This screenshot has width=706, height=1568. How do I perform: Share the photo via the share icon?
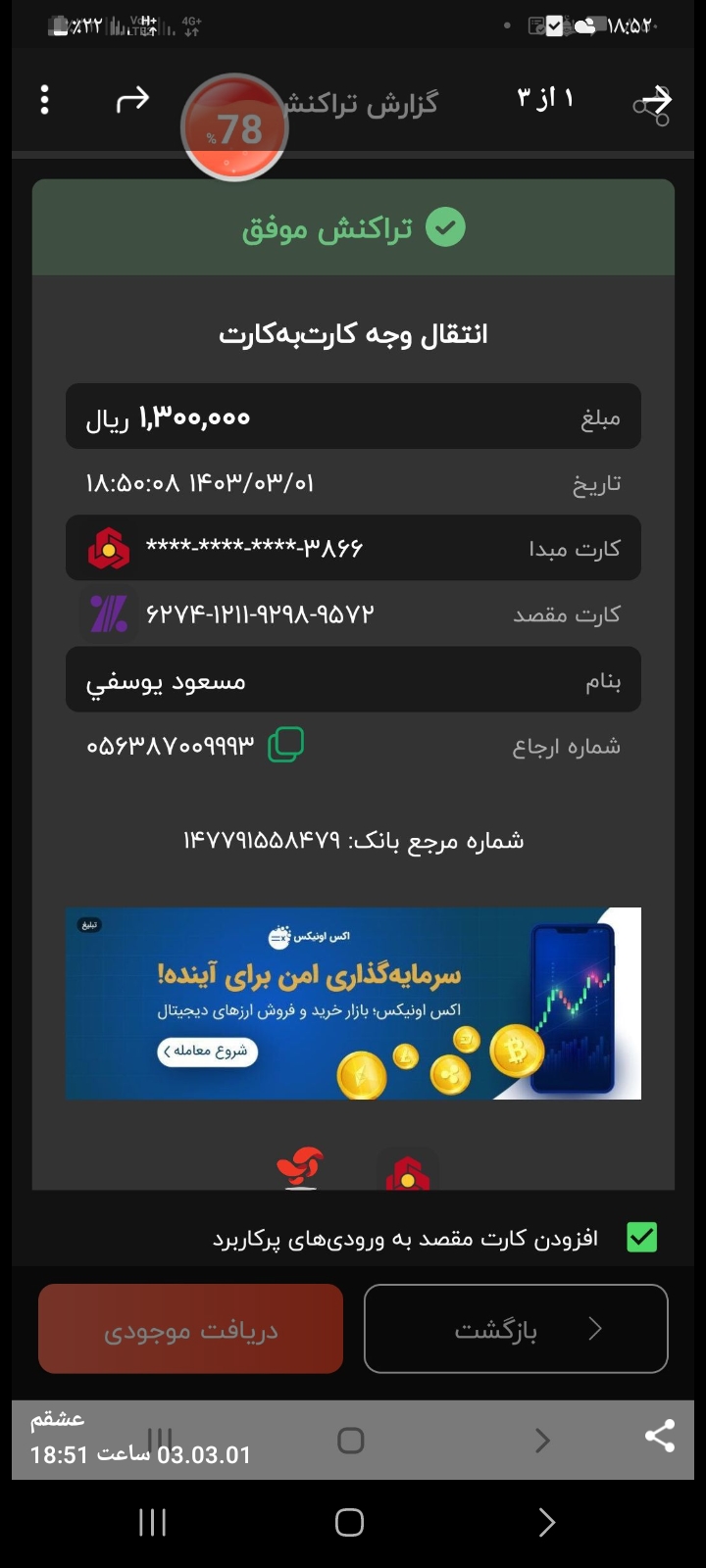(660, 1437)
